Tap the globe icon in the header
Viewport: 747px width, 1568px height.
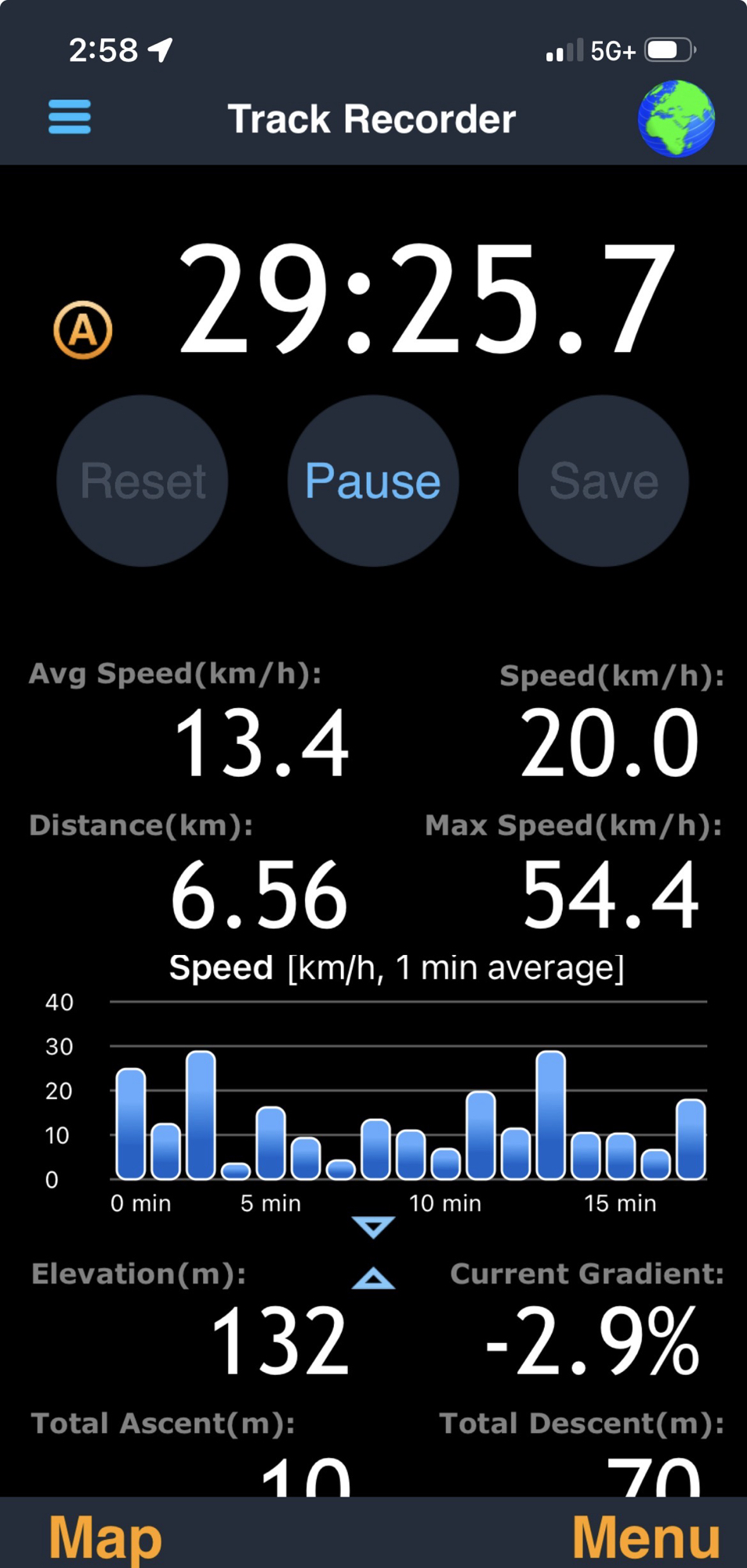point(676,118)
